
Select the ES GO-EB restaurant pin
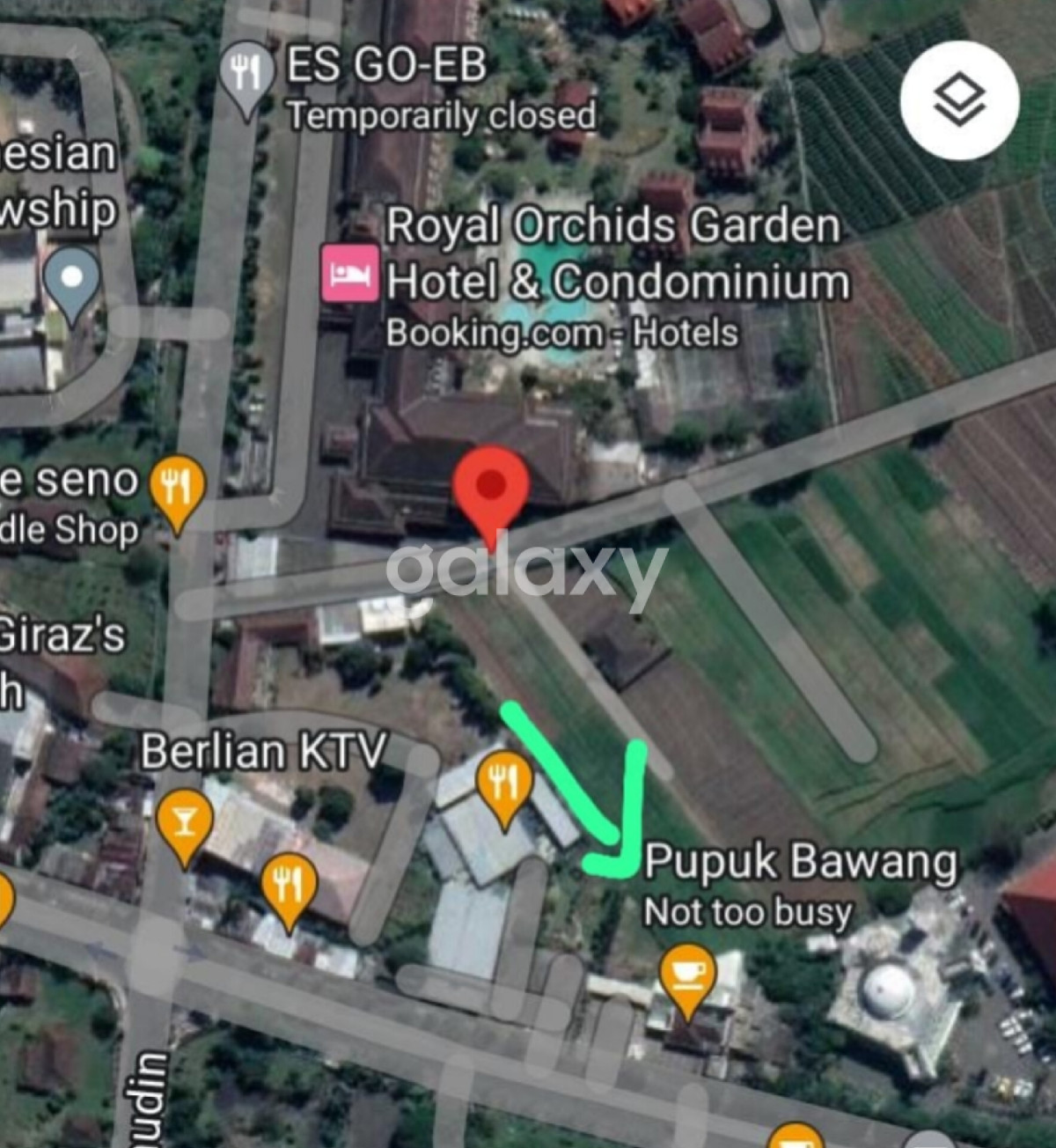click(x=246, y=74)
